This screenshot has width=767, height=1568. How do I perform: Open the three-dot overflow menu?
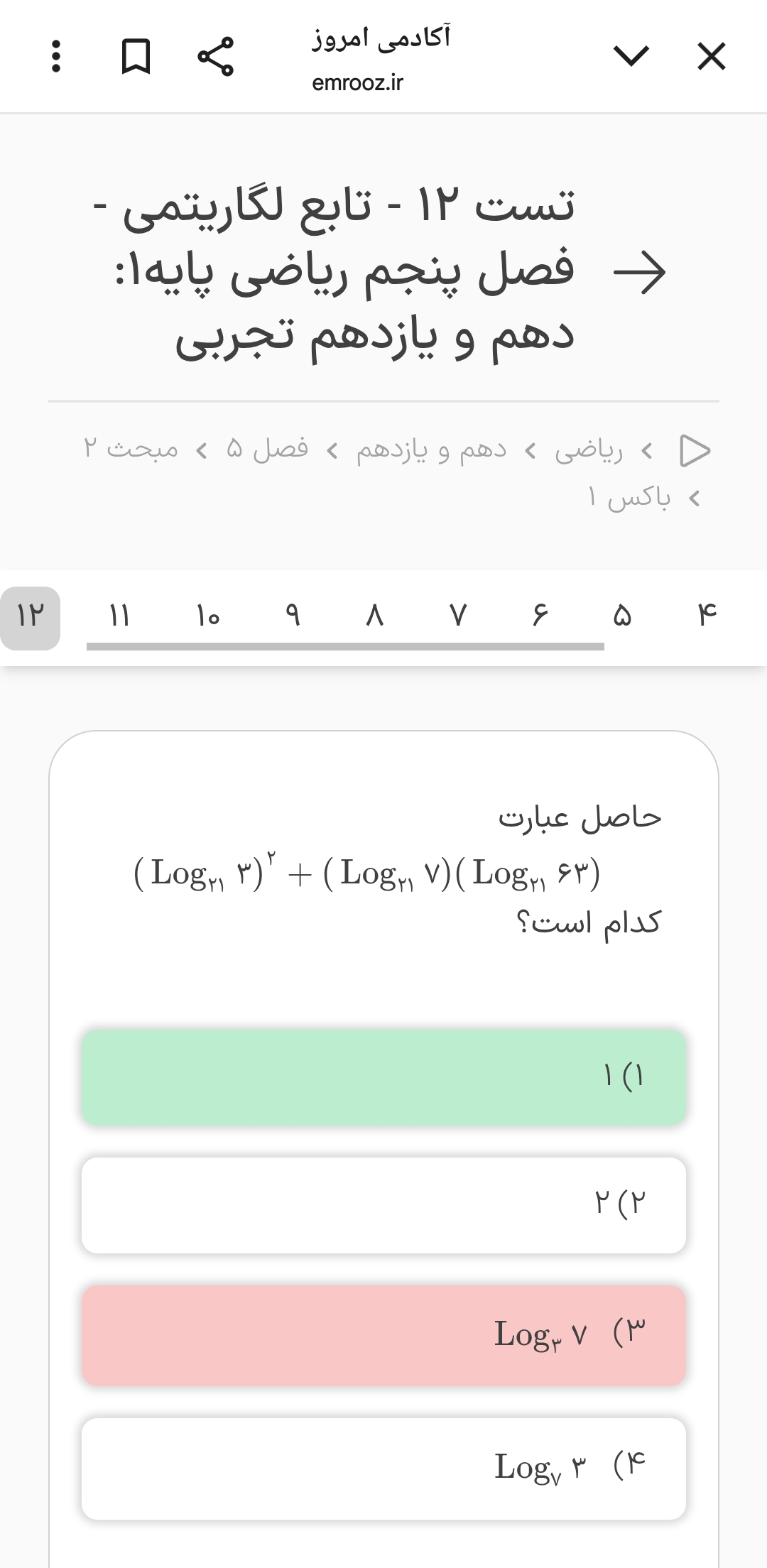click(57, 57)
